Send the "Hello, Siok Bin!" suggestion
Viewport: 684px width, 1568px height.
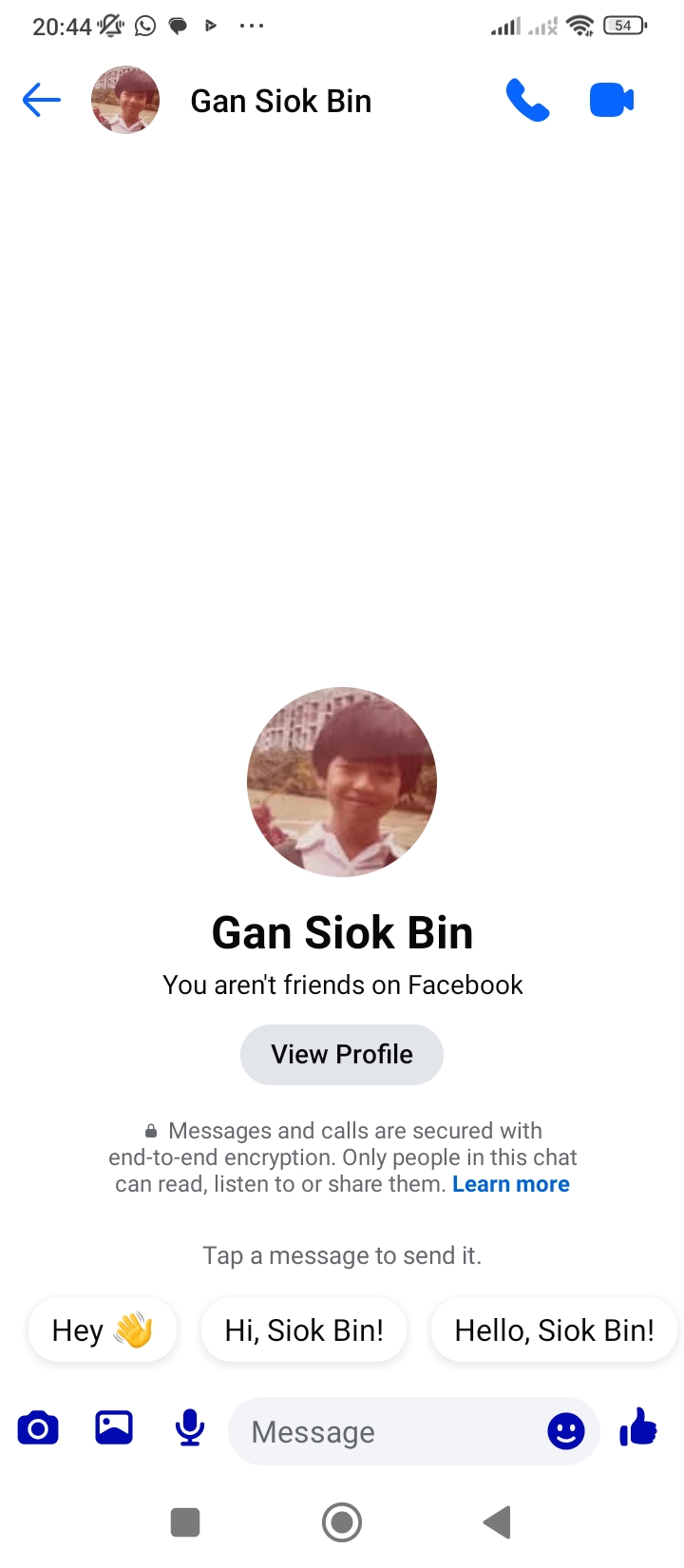(554, 1329)
